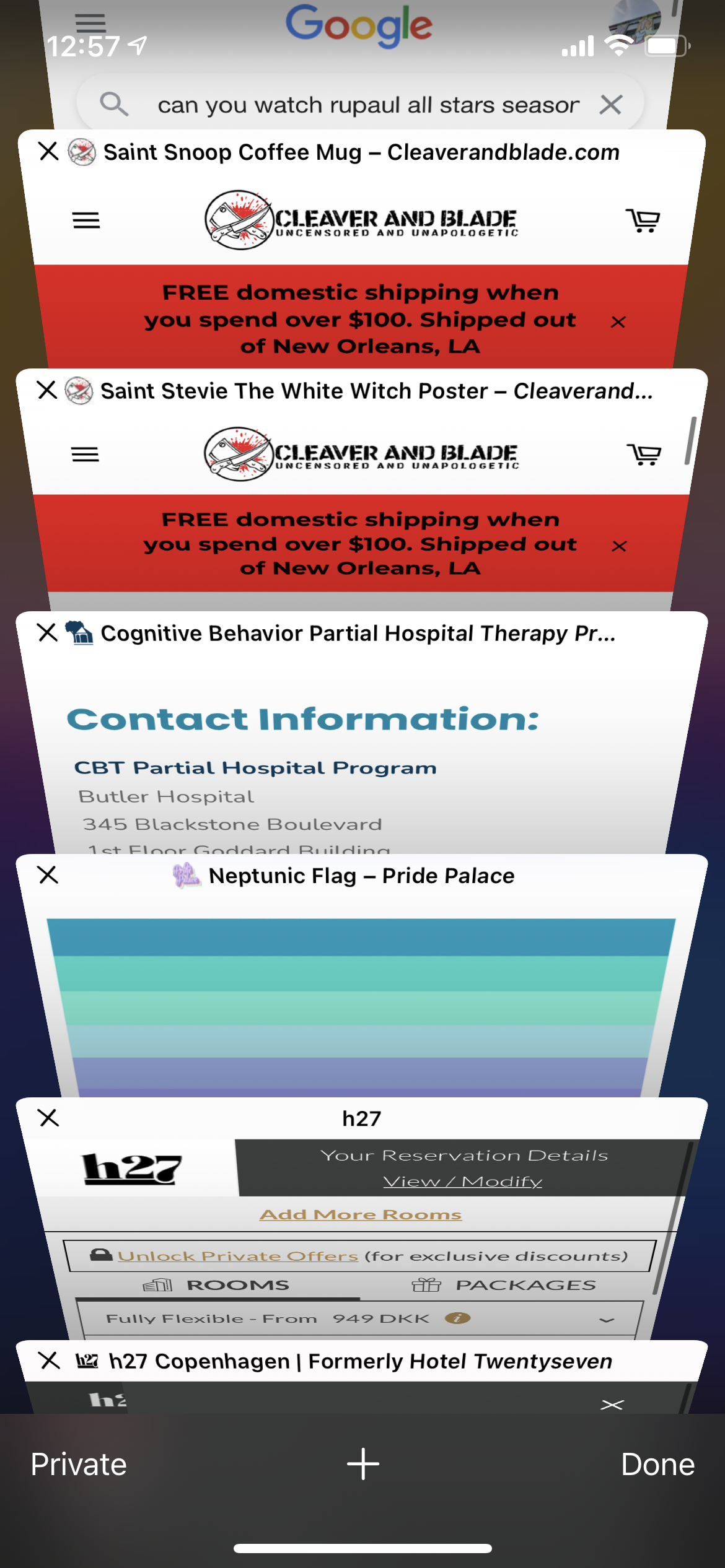This screenshot has width=725, height=1568.
Task: Tap Done to exit tab overview
Action: tap(657, 1465)
